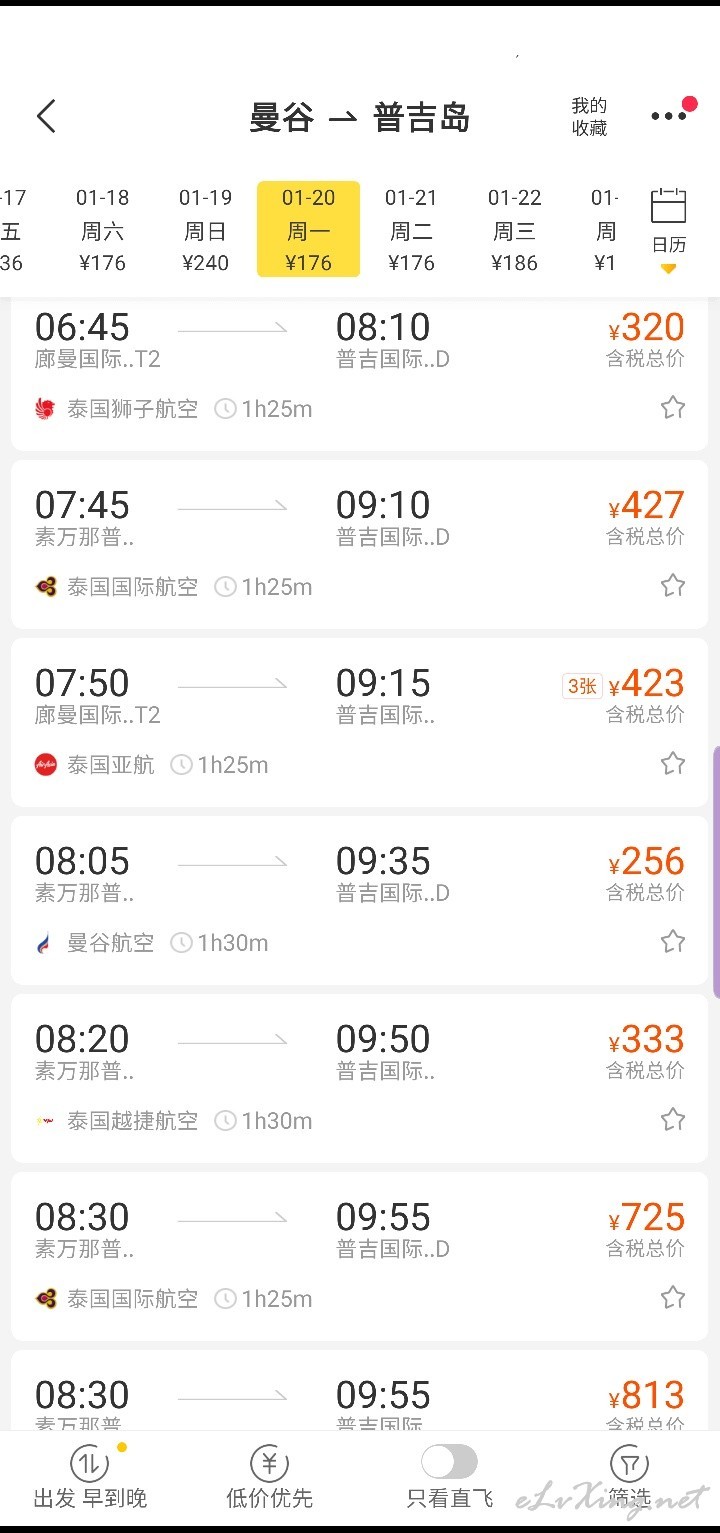
Task: Star the 08:20 泰国越捷航空 flight
Action: pyautogui.click(x=673, y=1120)
